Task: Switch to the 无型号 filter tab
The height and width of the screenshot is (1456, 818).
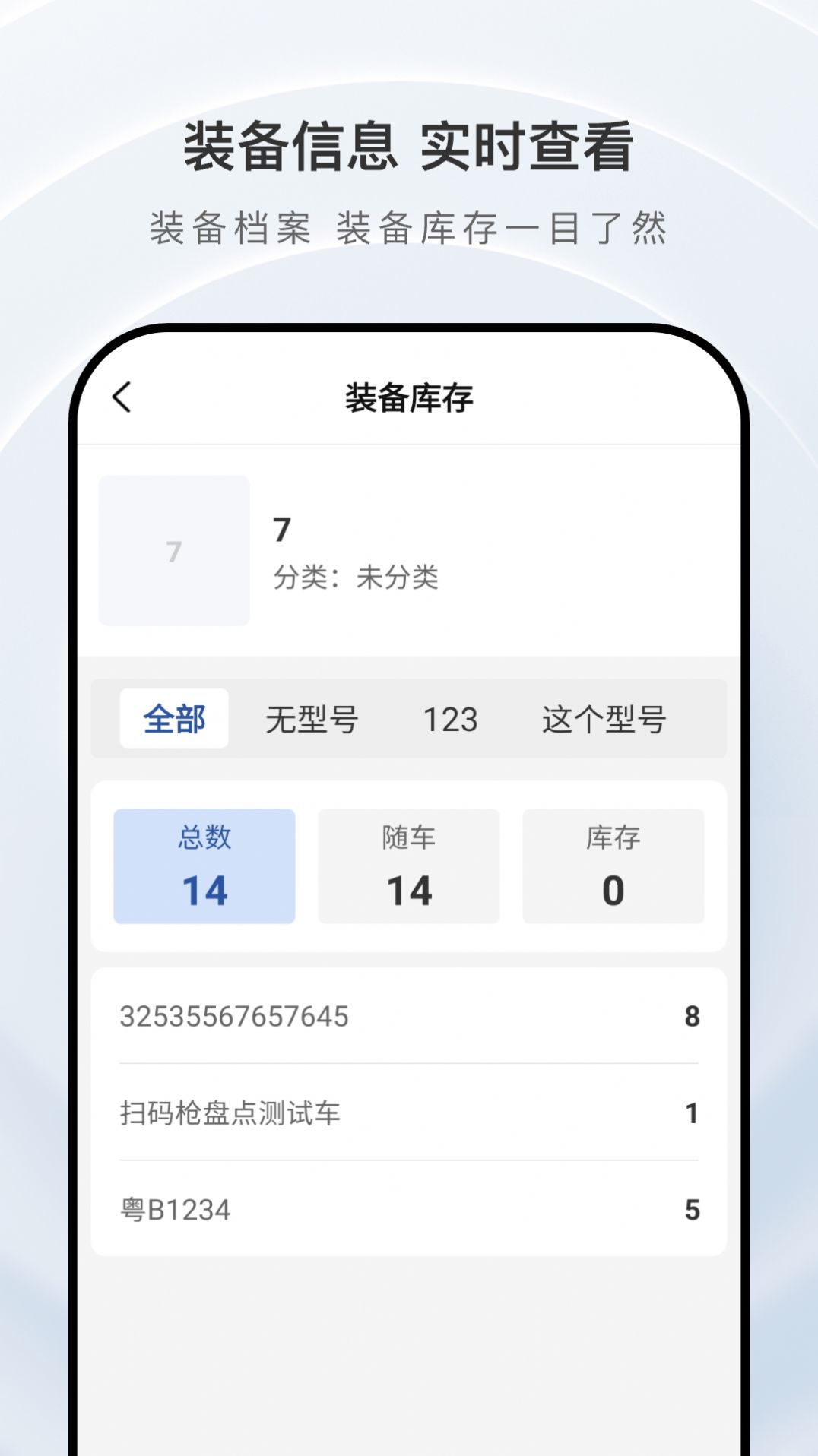Action: point(310,720)
